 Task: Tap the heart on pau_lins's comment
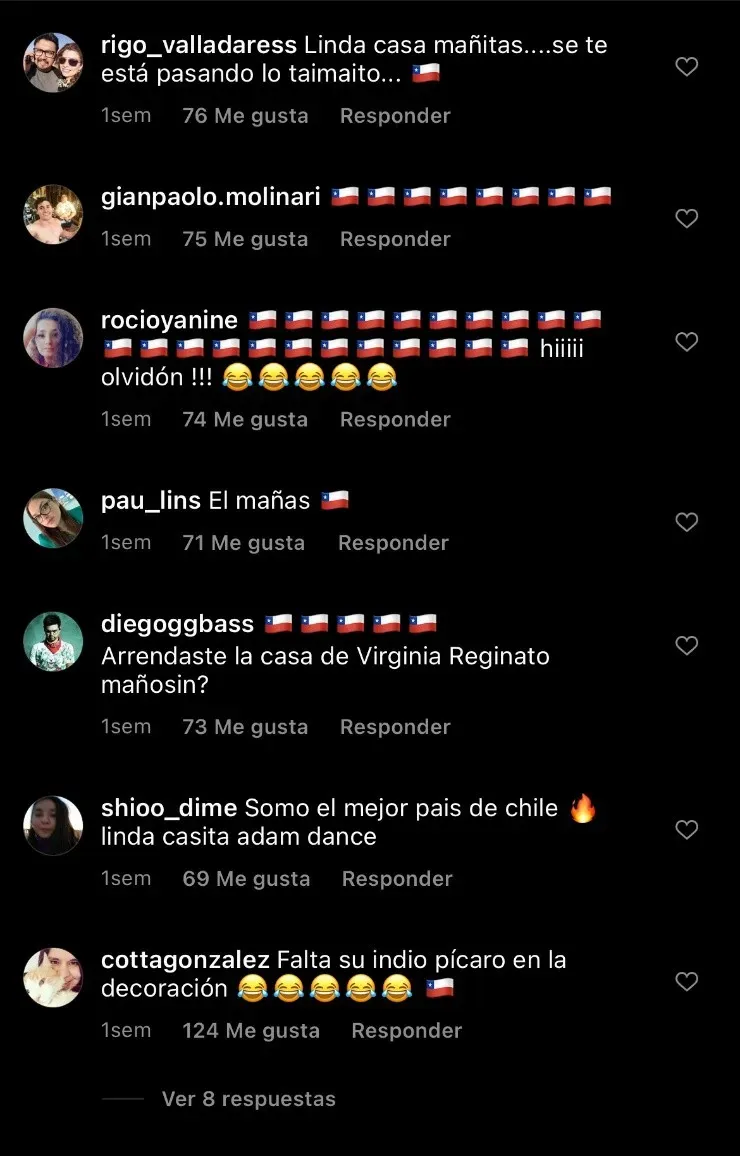tap(686, 522)
